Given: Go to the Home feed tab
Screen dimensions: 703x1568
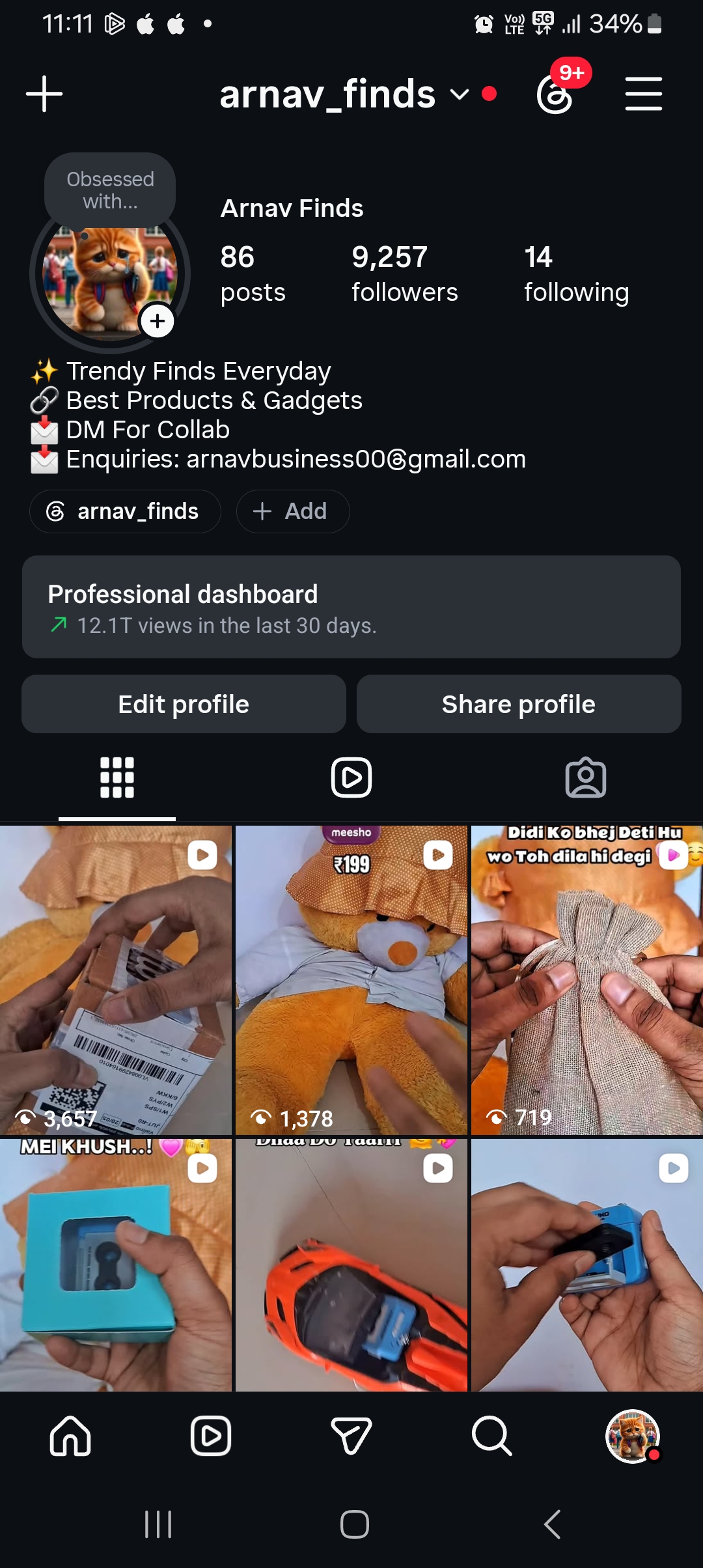Looking at the screenshot, I should [70, 1436].
